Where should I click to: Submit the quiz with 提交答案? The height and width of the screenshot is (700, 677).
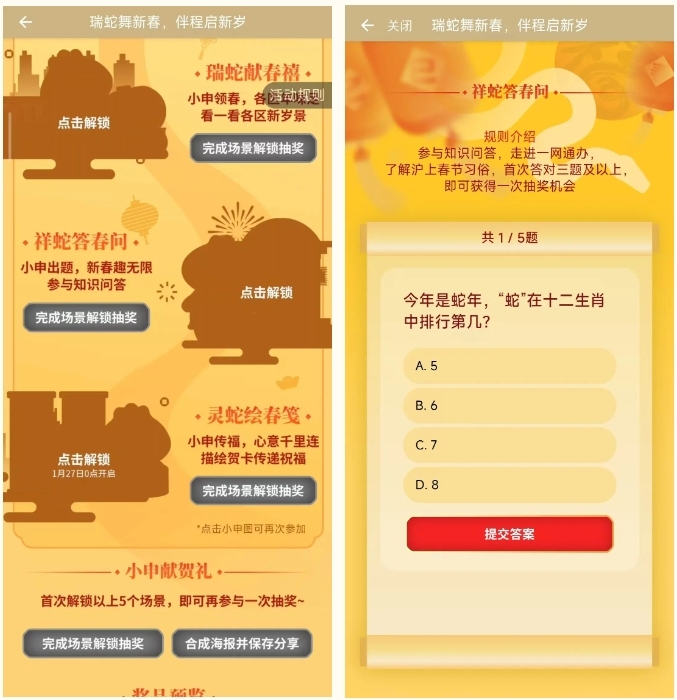509,534
